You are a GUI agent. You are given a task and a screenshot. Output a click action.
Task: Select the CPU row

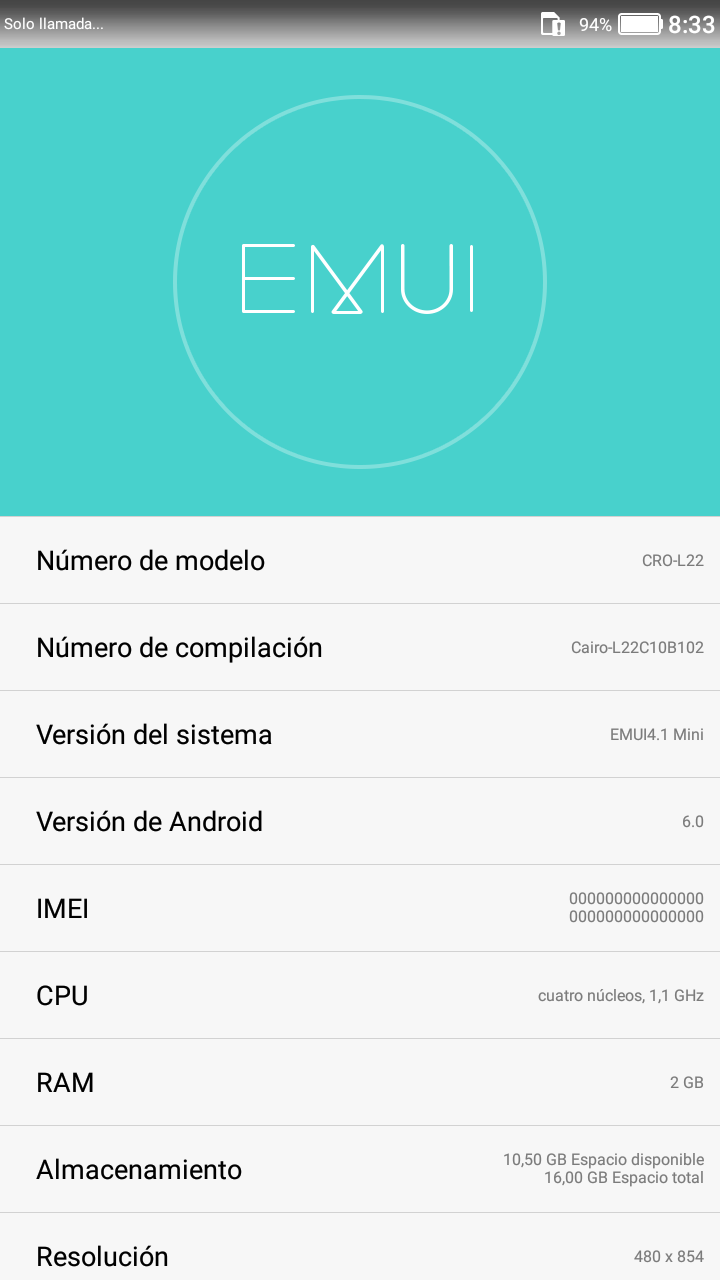(360, 995)
